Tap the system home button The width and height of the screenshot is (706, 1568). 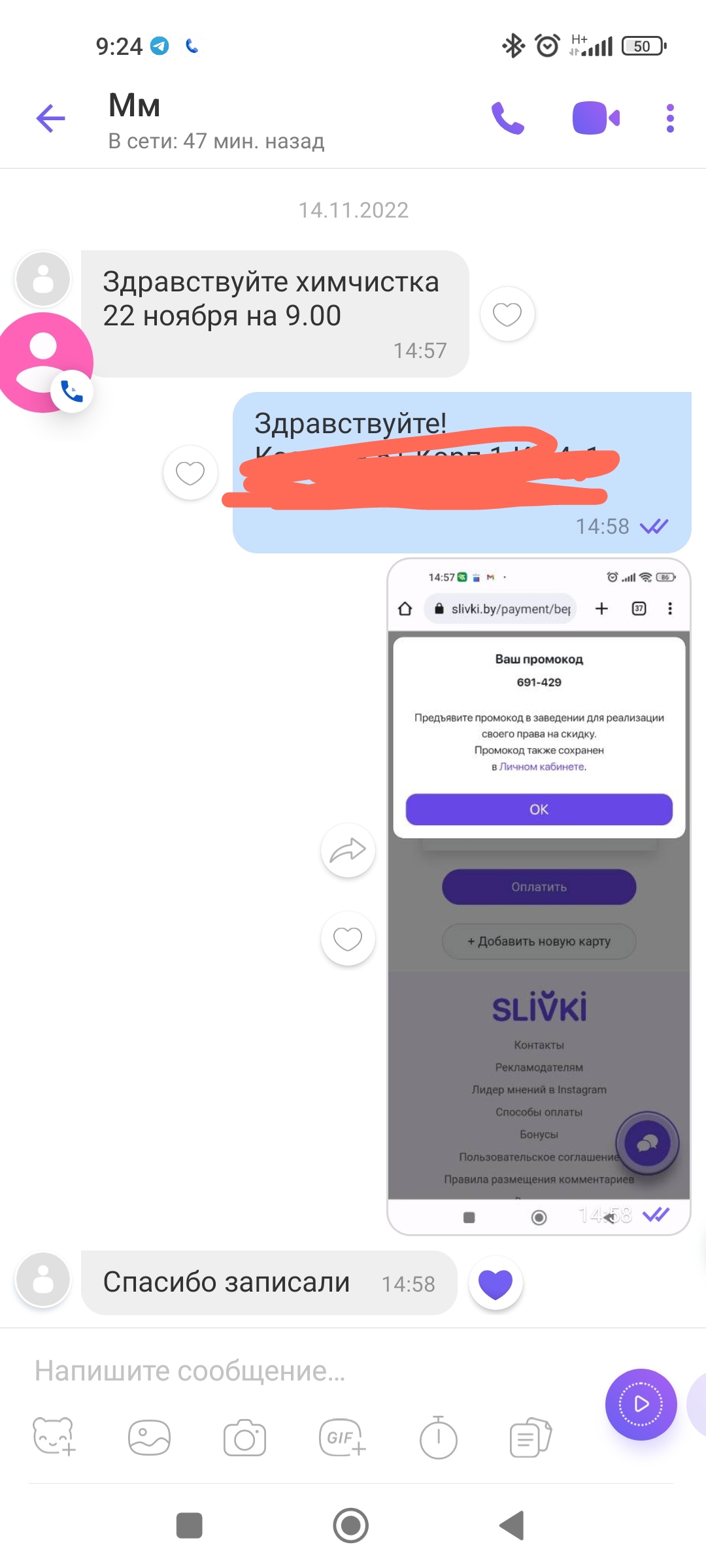point(351,1526)
